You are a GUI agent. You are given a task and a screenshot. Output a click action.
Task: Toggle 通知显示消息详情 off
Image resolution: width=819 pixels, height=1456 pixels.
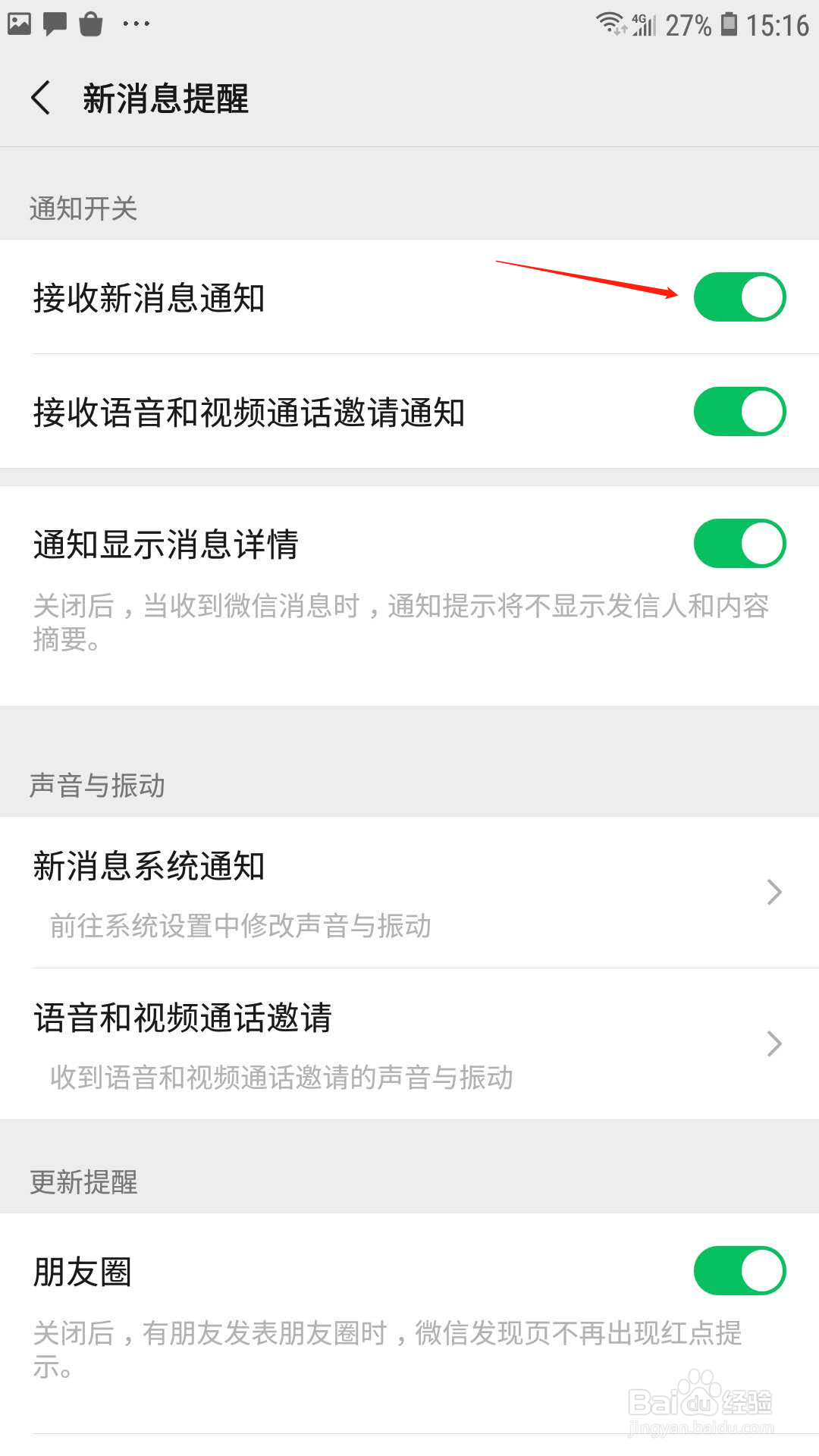tap(739, 543)
